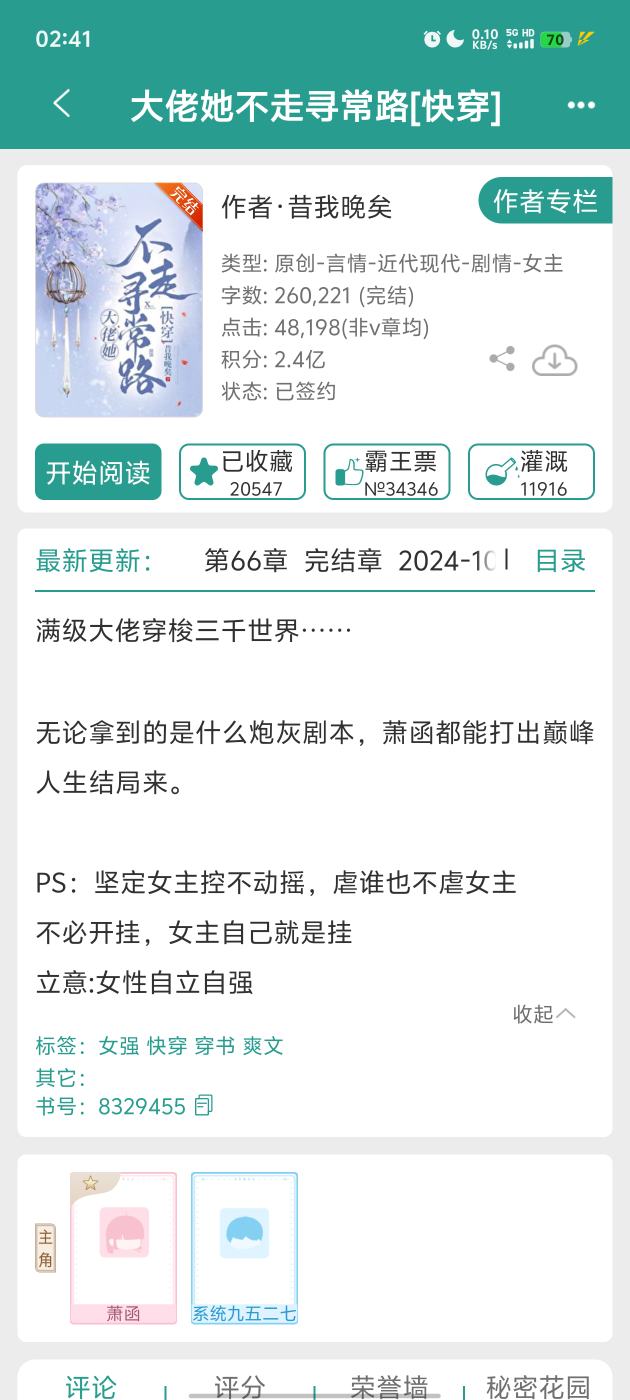Copy the book number 8329455

tap(204, 1106)
